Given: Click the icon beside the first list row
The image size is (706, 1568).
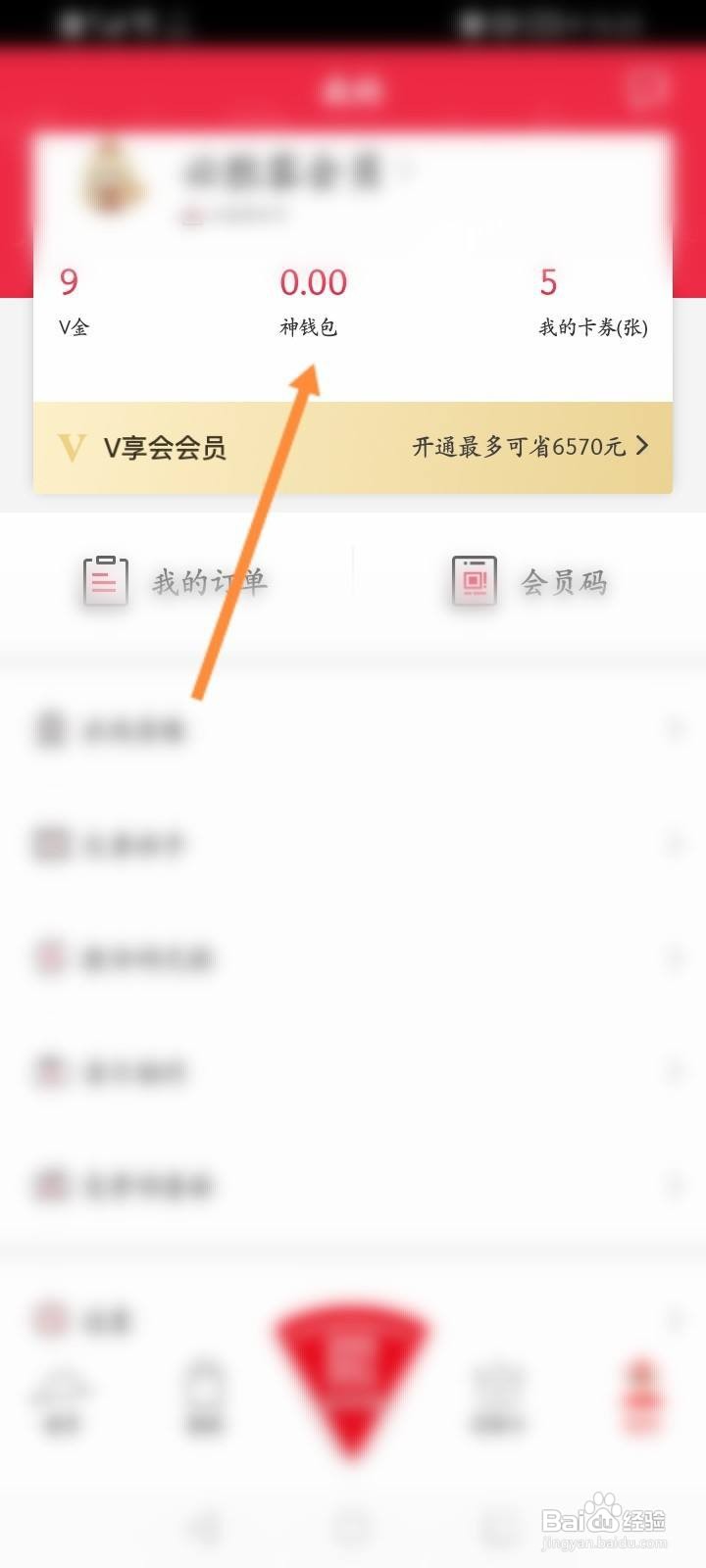Looking at the screenshot, I should [49, 730].
